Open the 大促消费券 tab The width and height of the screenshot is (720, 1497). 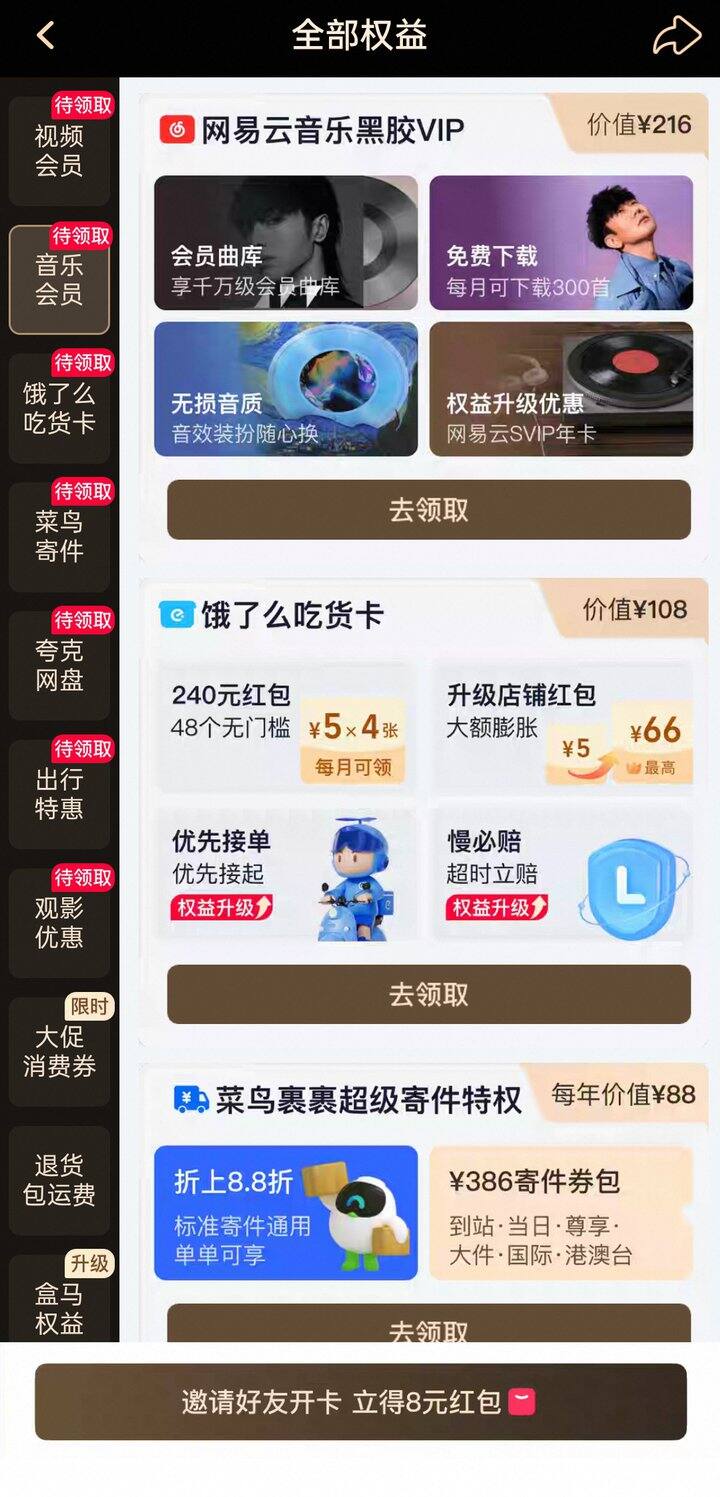pos(59,1051)
